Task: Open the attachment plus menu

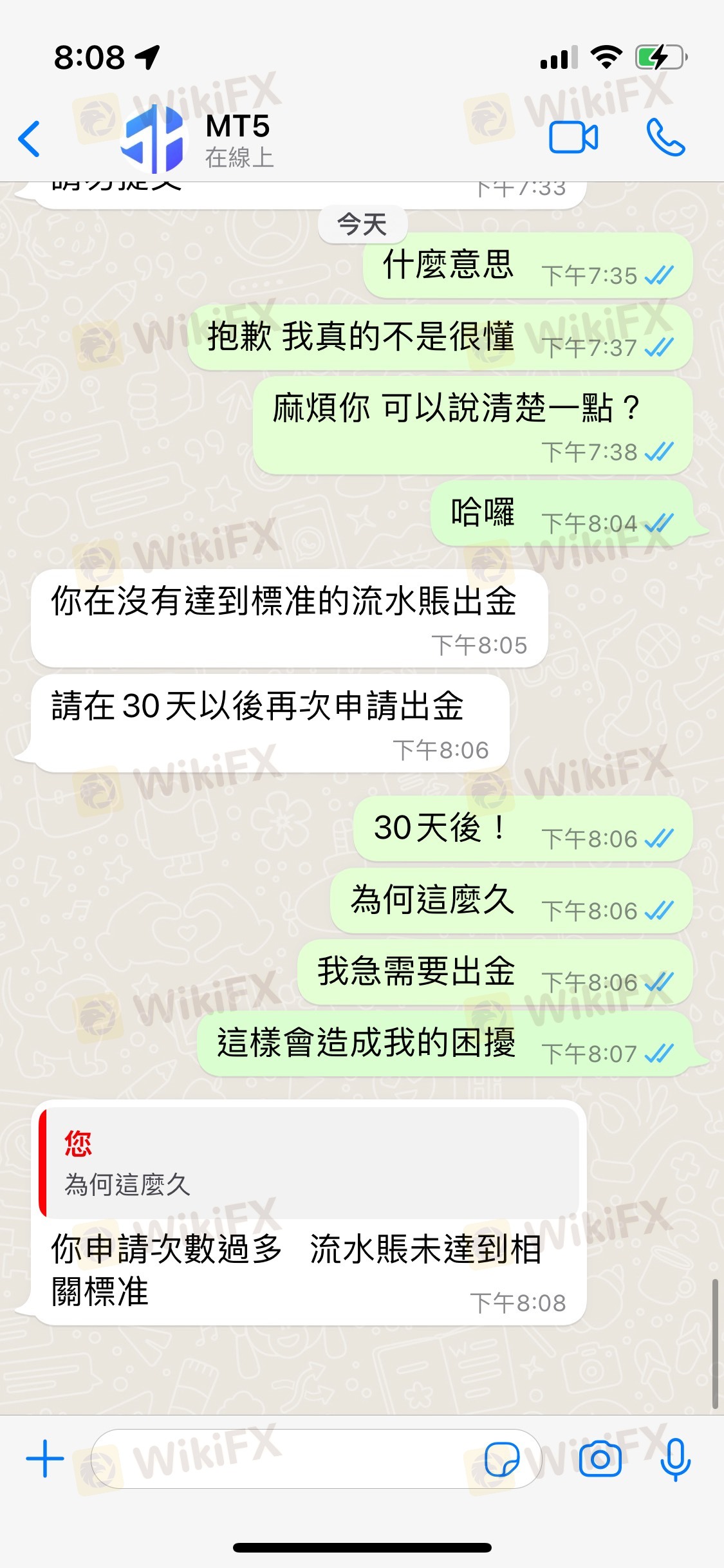Action: click(44, 1459)
